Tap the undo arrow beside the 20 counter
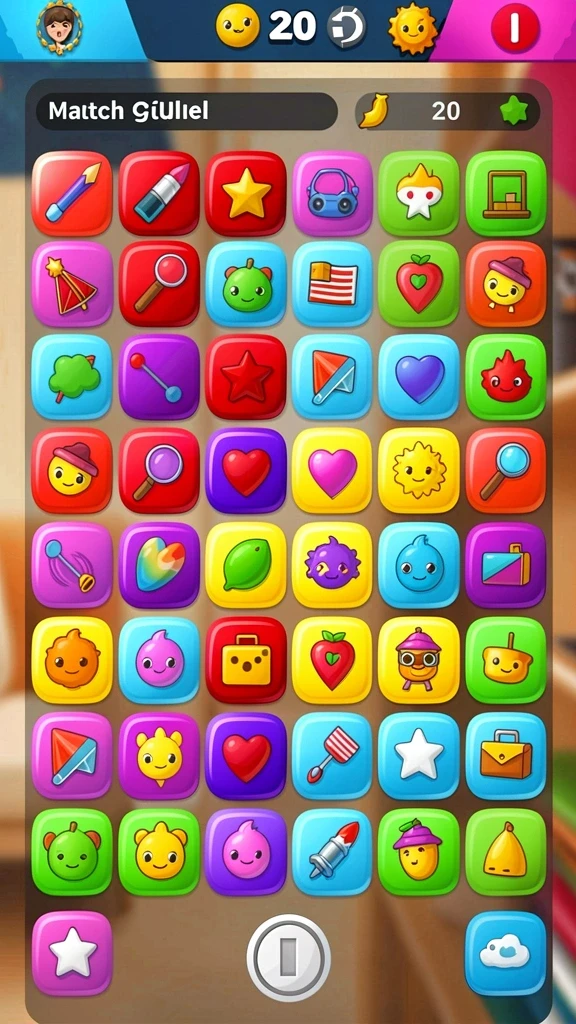This screenshot has width=576, height=1024. 346,27
